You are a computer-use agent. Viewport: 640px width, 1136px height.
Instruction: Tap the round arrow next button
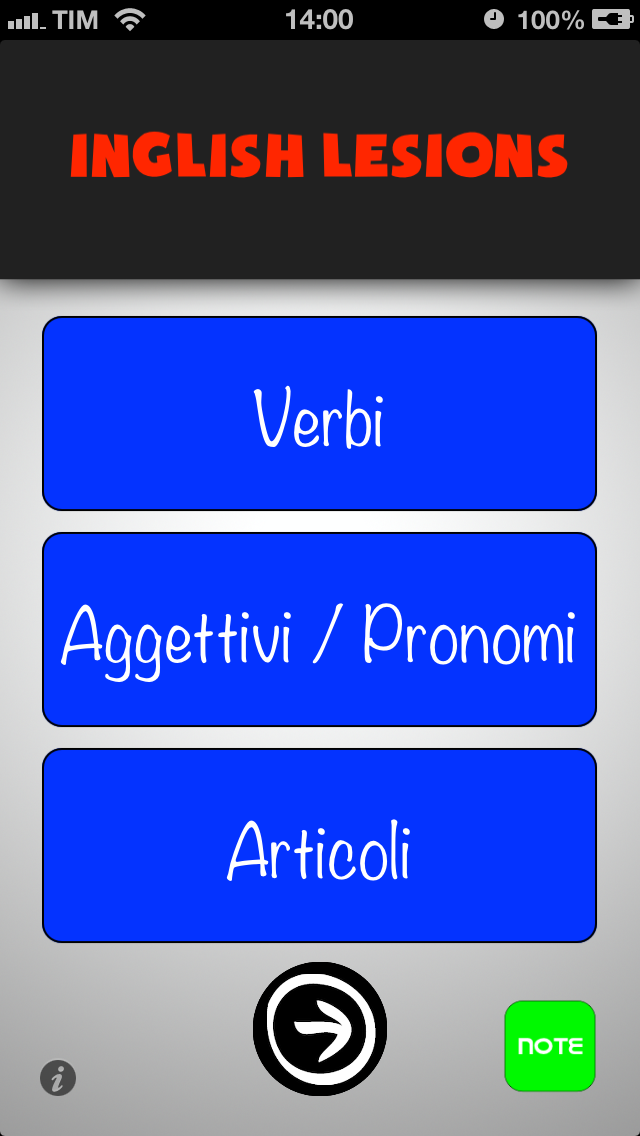tap(320, 1029)
